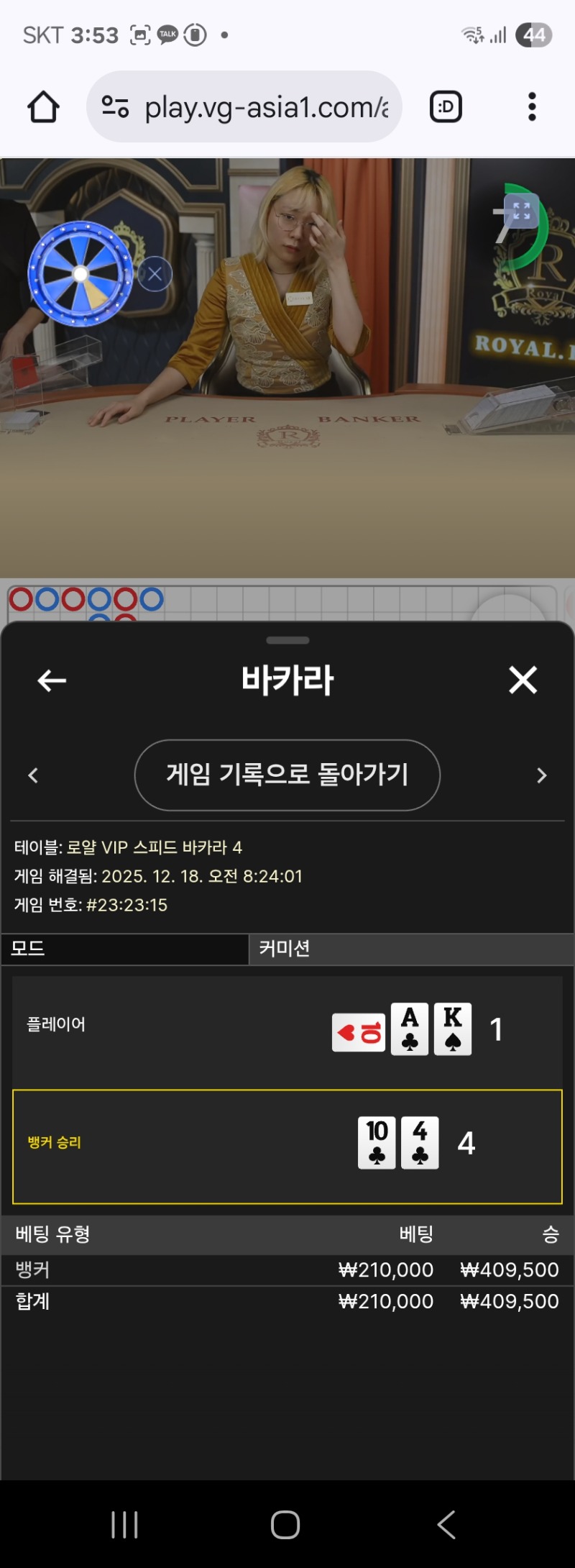
Task: Open the recent apps view
Action: point(124,1524)
